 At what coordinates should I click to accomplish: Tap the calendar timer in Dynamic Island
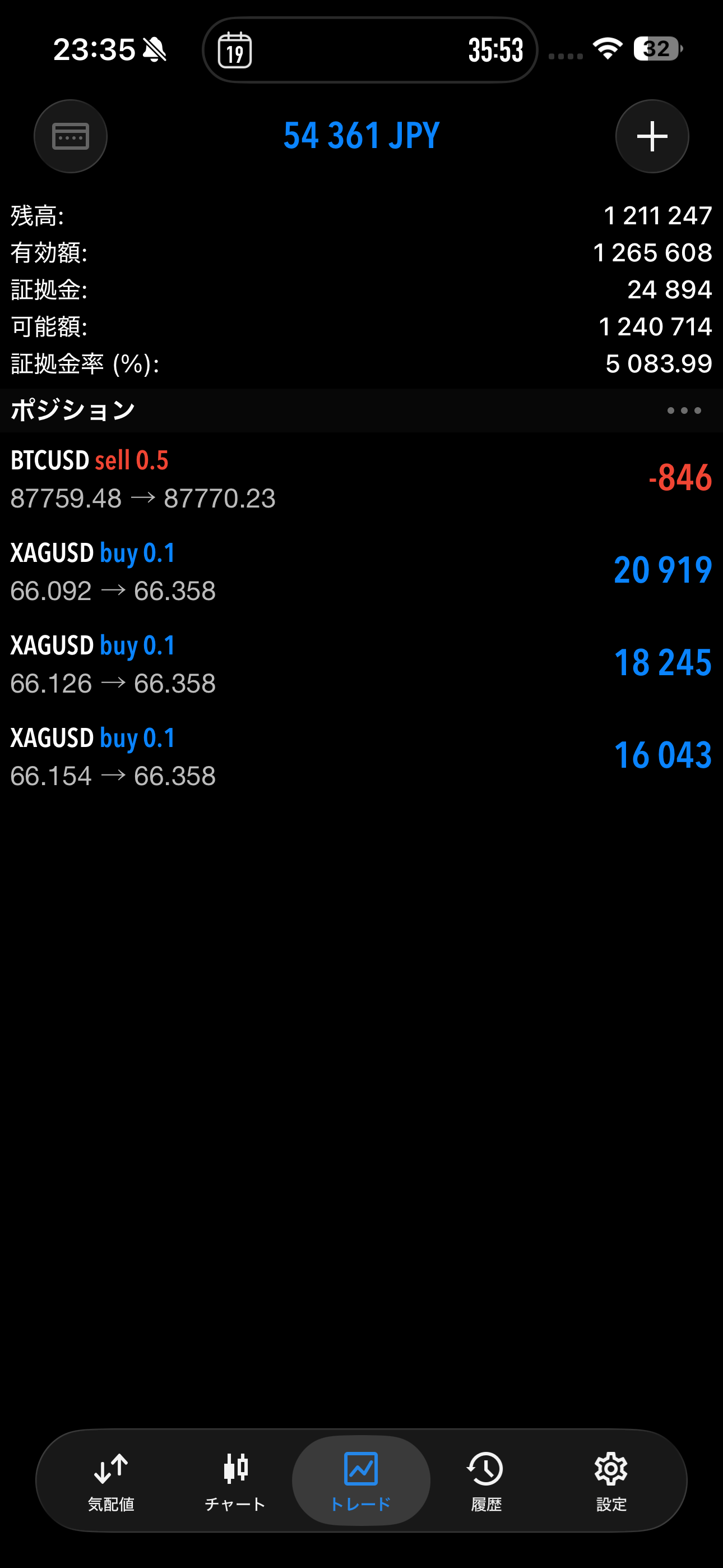(x=369, y=50)
